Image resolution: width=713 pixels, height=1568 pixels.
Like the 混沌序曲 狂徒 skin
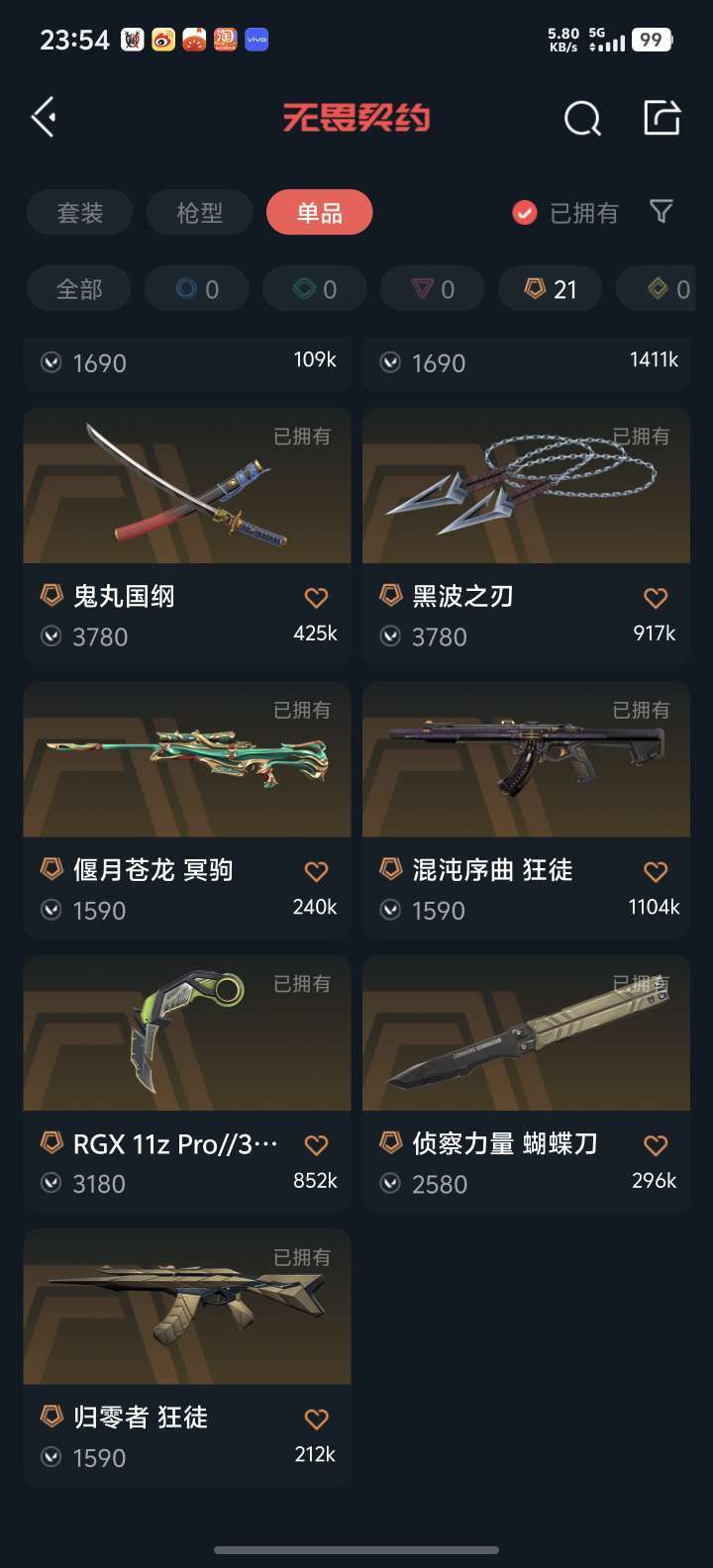656,871
